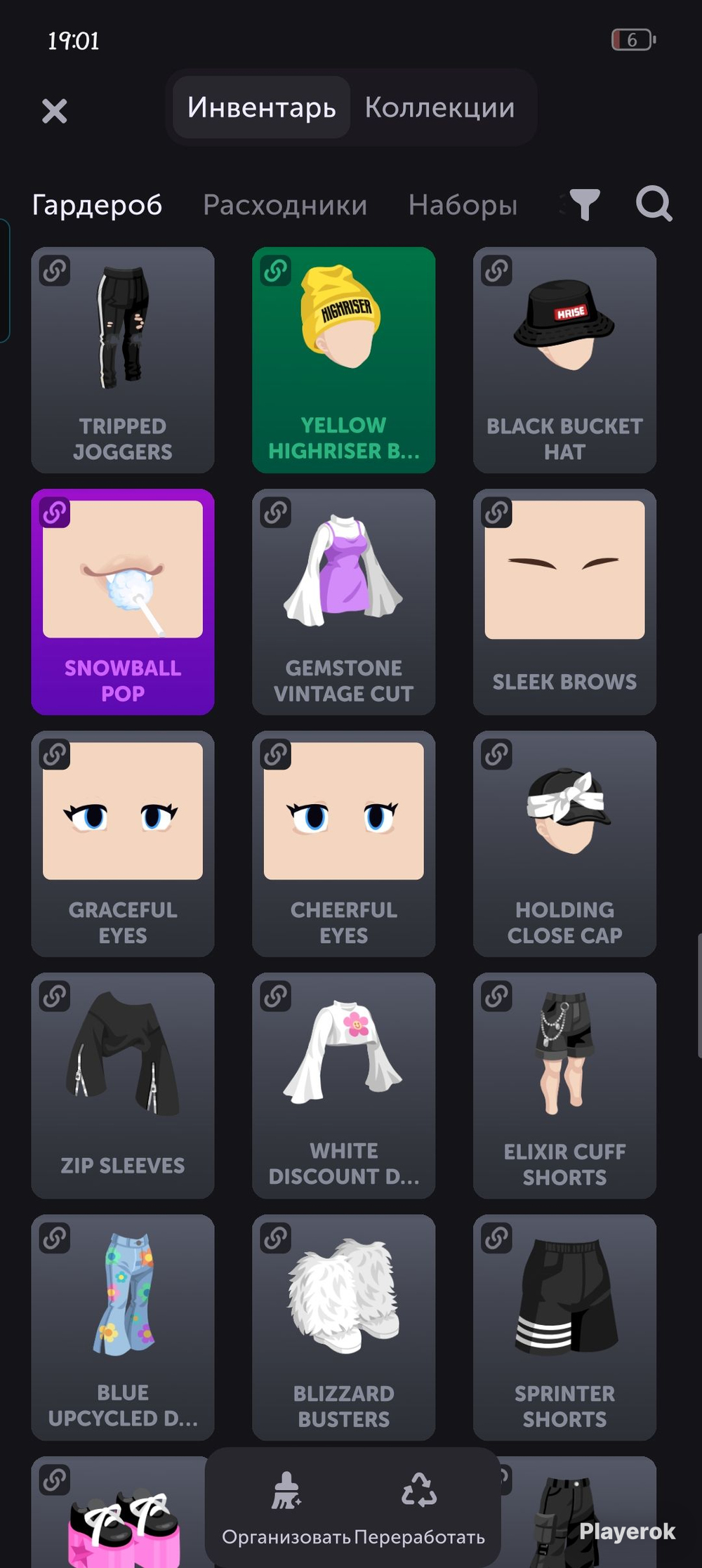Pick the Graceful Eyes item
This screenshot has height=1568, width=702.
[123, 843]
